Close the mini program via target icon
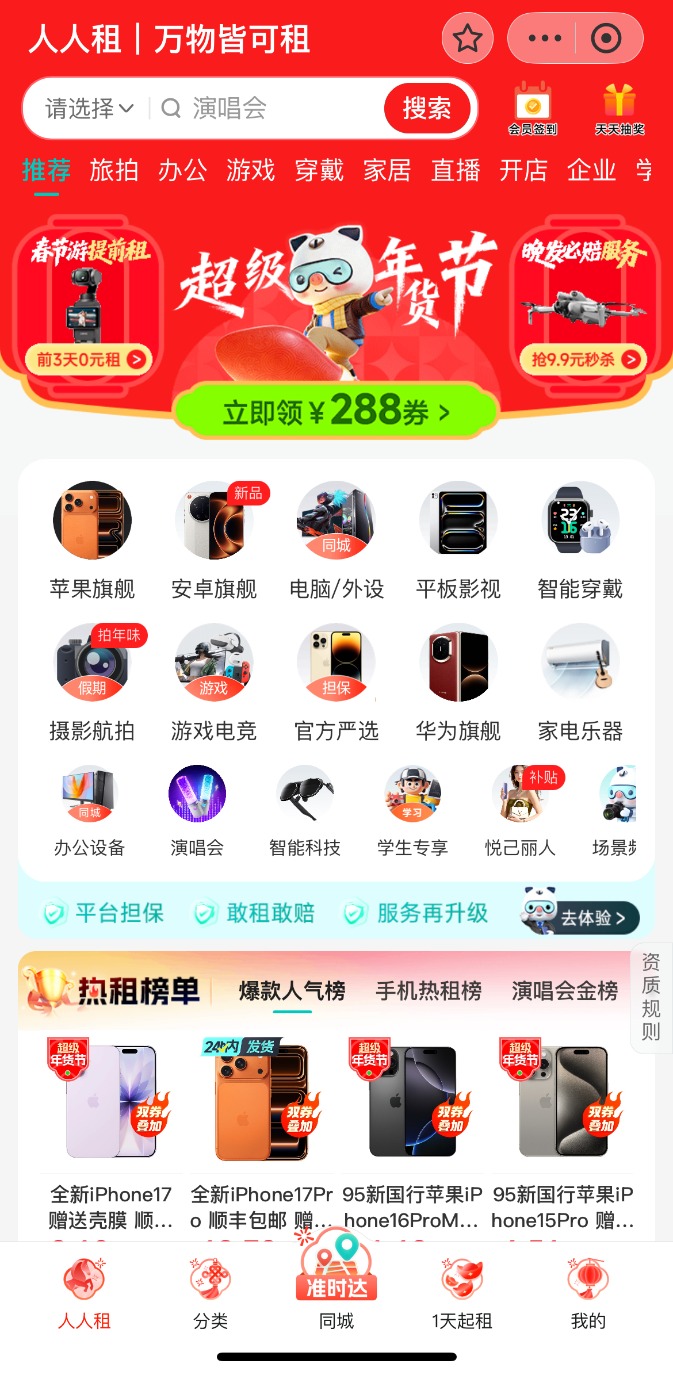This screenshot has width=673, height=1375. pyautogui.click(x=606, y=39)
